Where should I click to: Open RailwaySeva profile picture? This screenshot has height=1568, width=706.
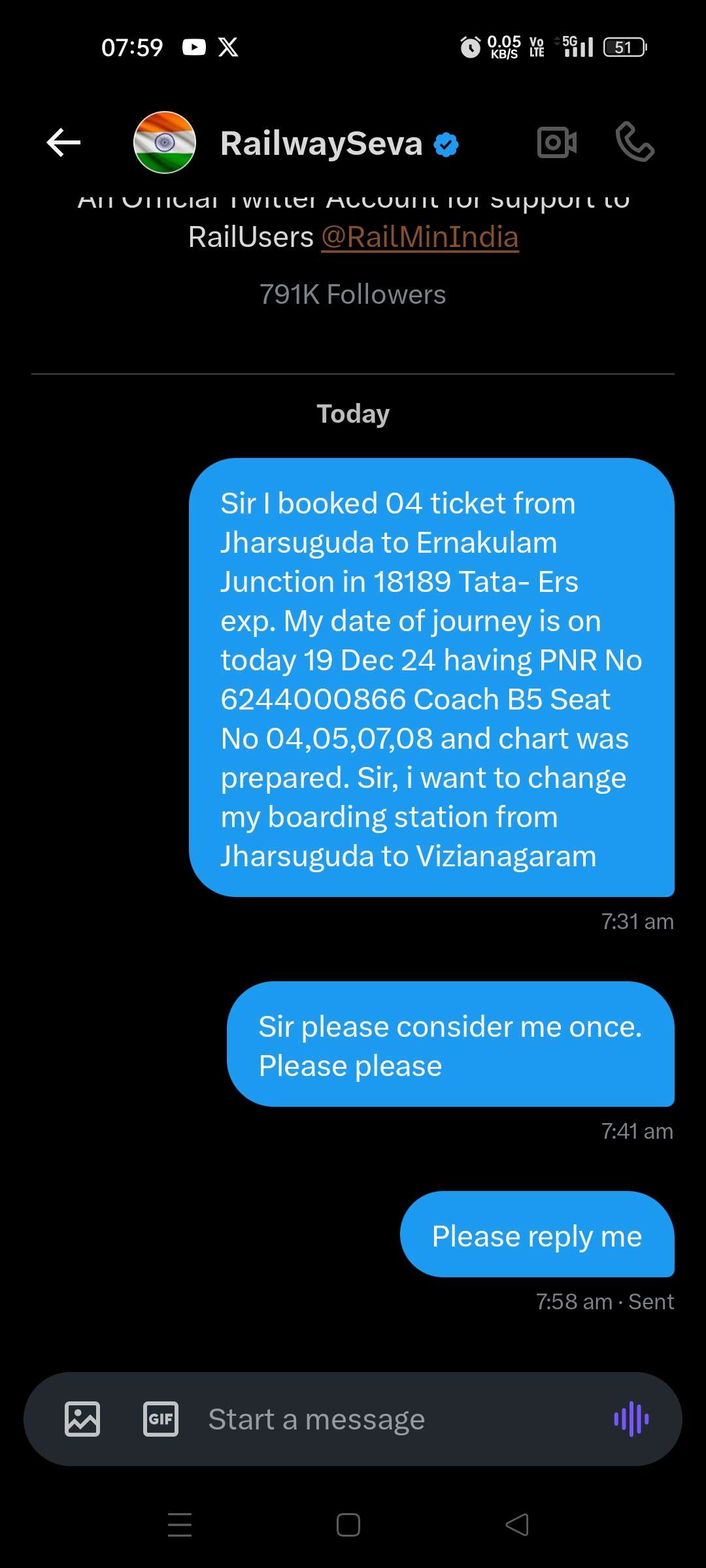(x=165, y=142)
